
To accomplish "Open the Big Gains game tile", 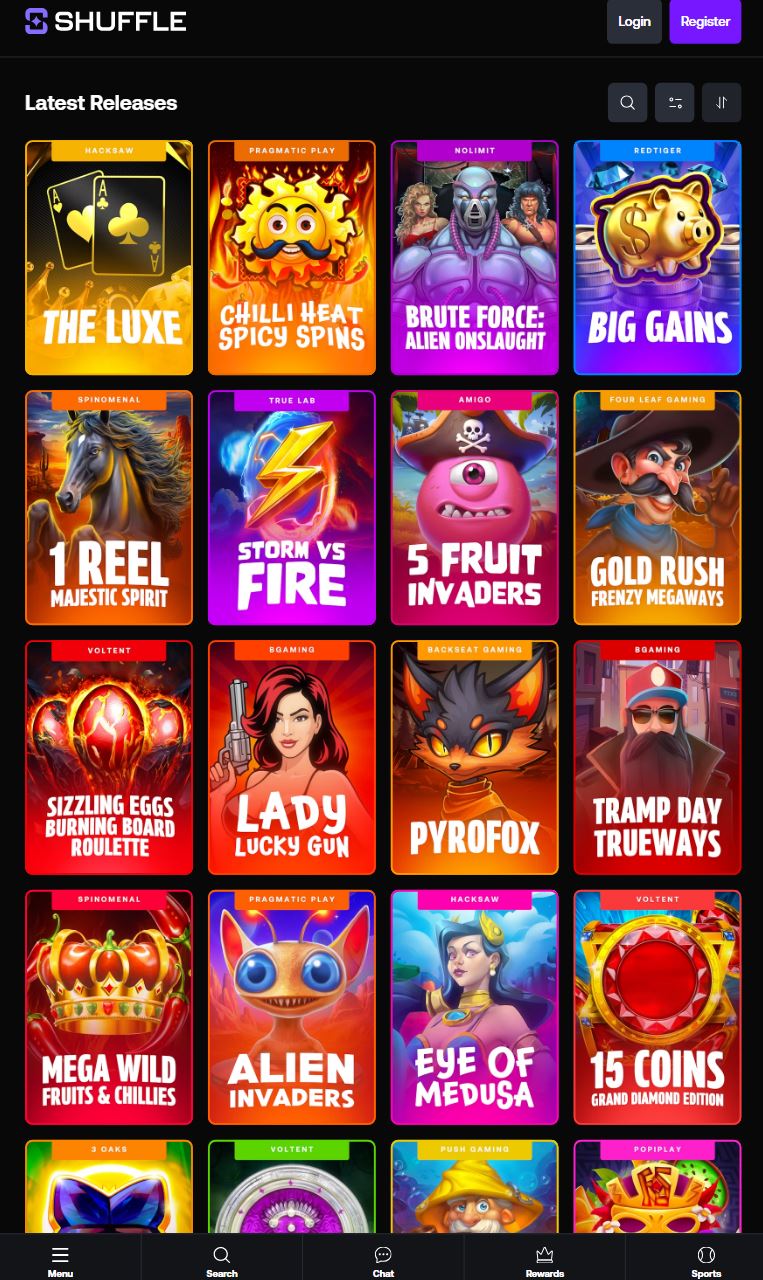I will (657, 258).
